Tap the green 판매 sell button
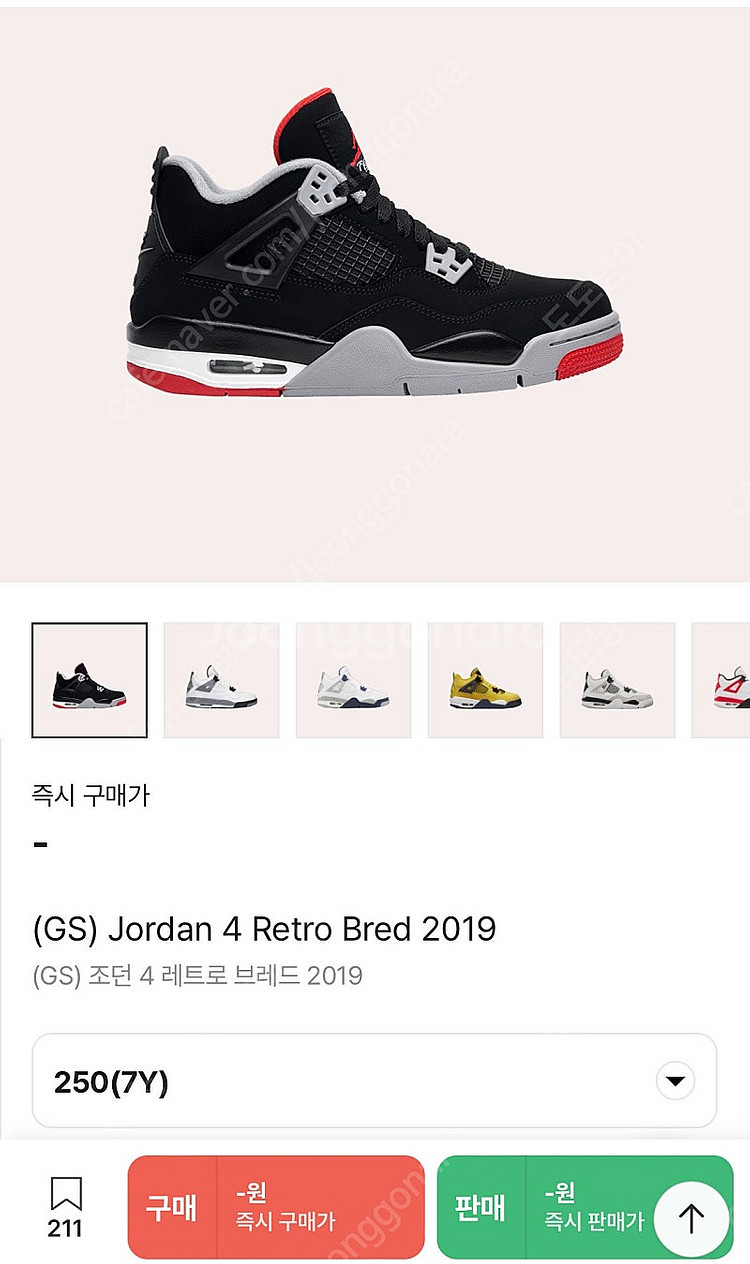 pos(545,1207)
